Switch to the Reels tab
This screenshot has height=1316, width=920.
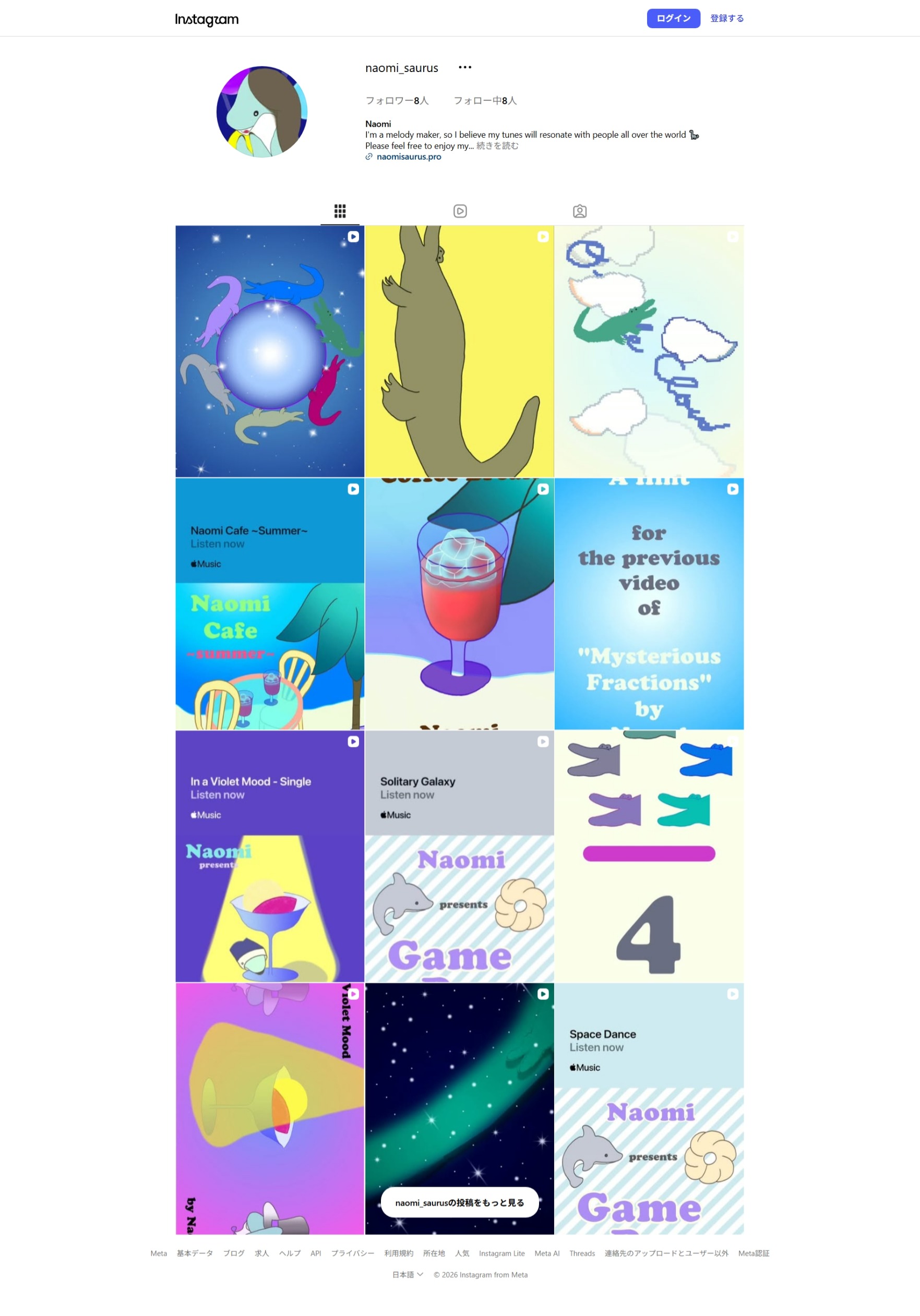click(460, 211)
